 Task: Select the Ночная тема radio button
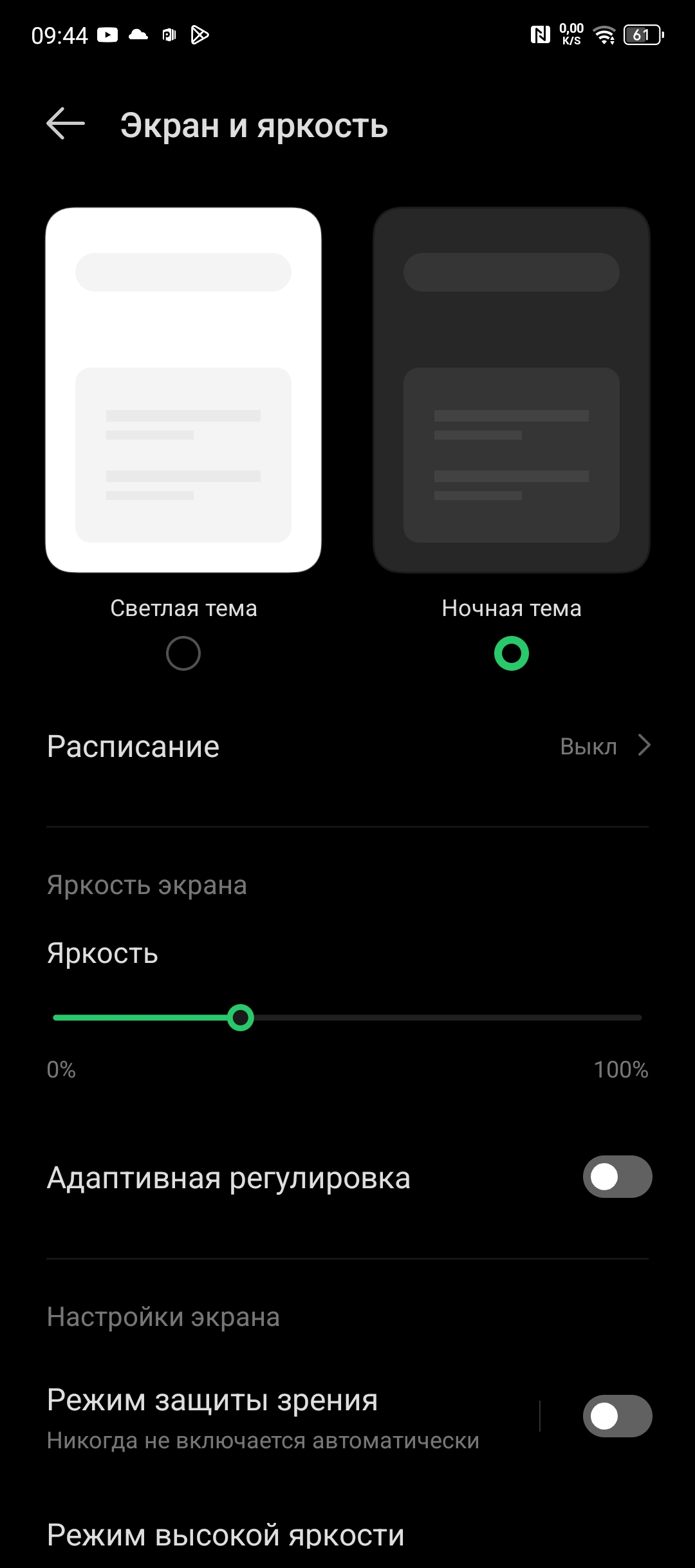point(512,653)
